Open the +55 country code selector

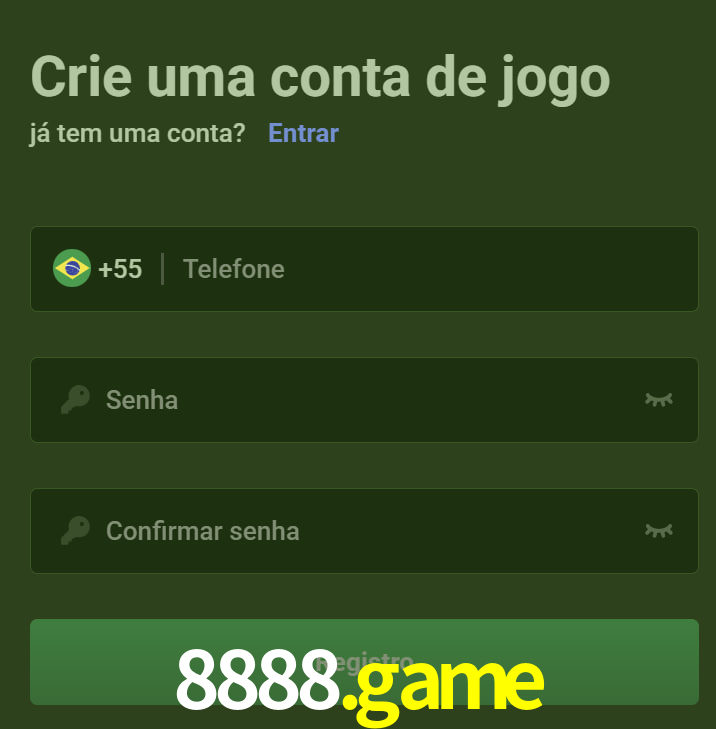pos(98,269)
